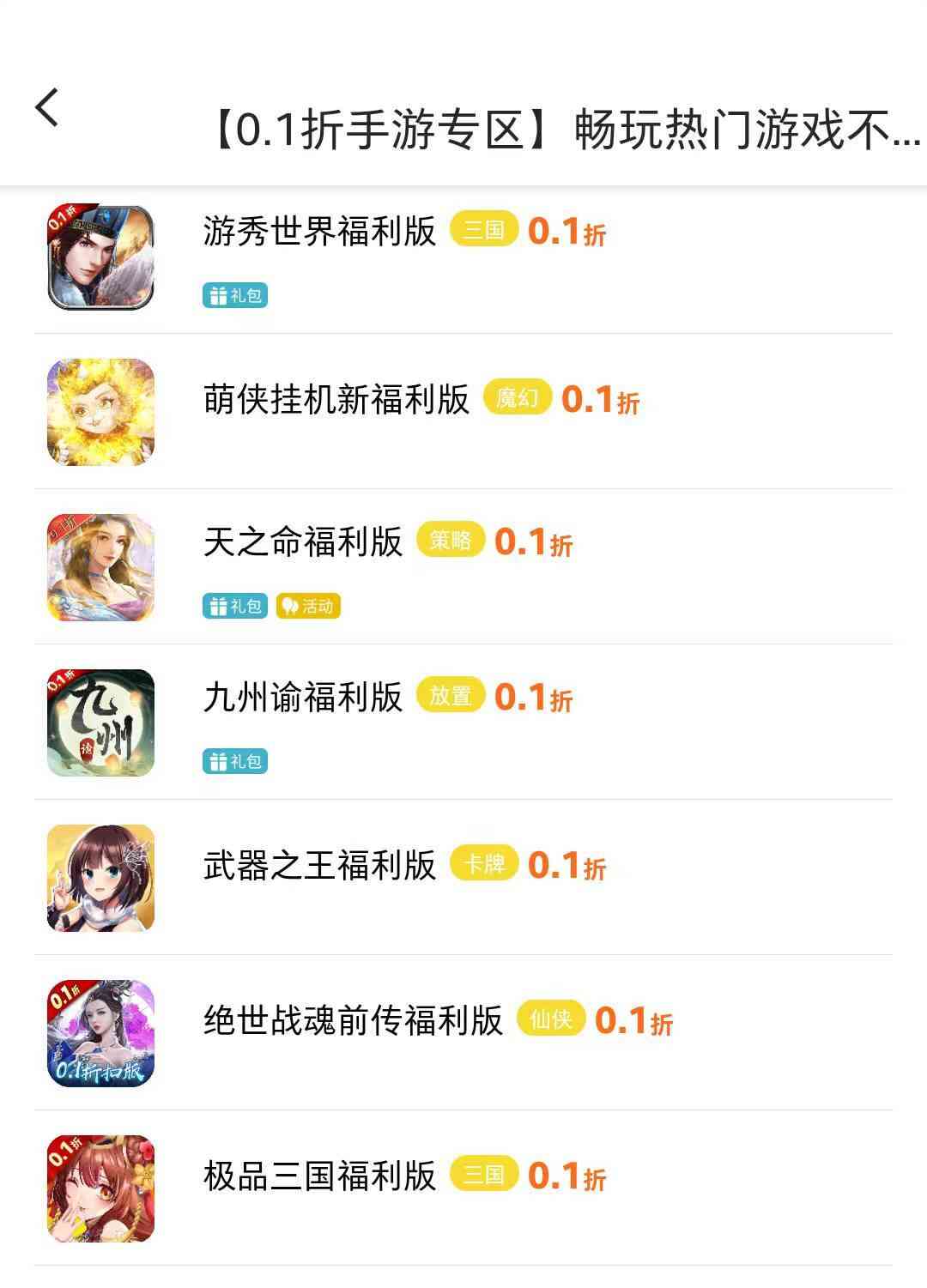Tap the 活动 badge under 天之命福利版
Viewport: 927px width, 1288px height.
tap(310, 606)
